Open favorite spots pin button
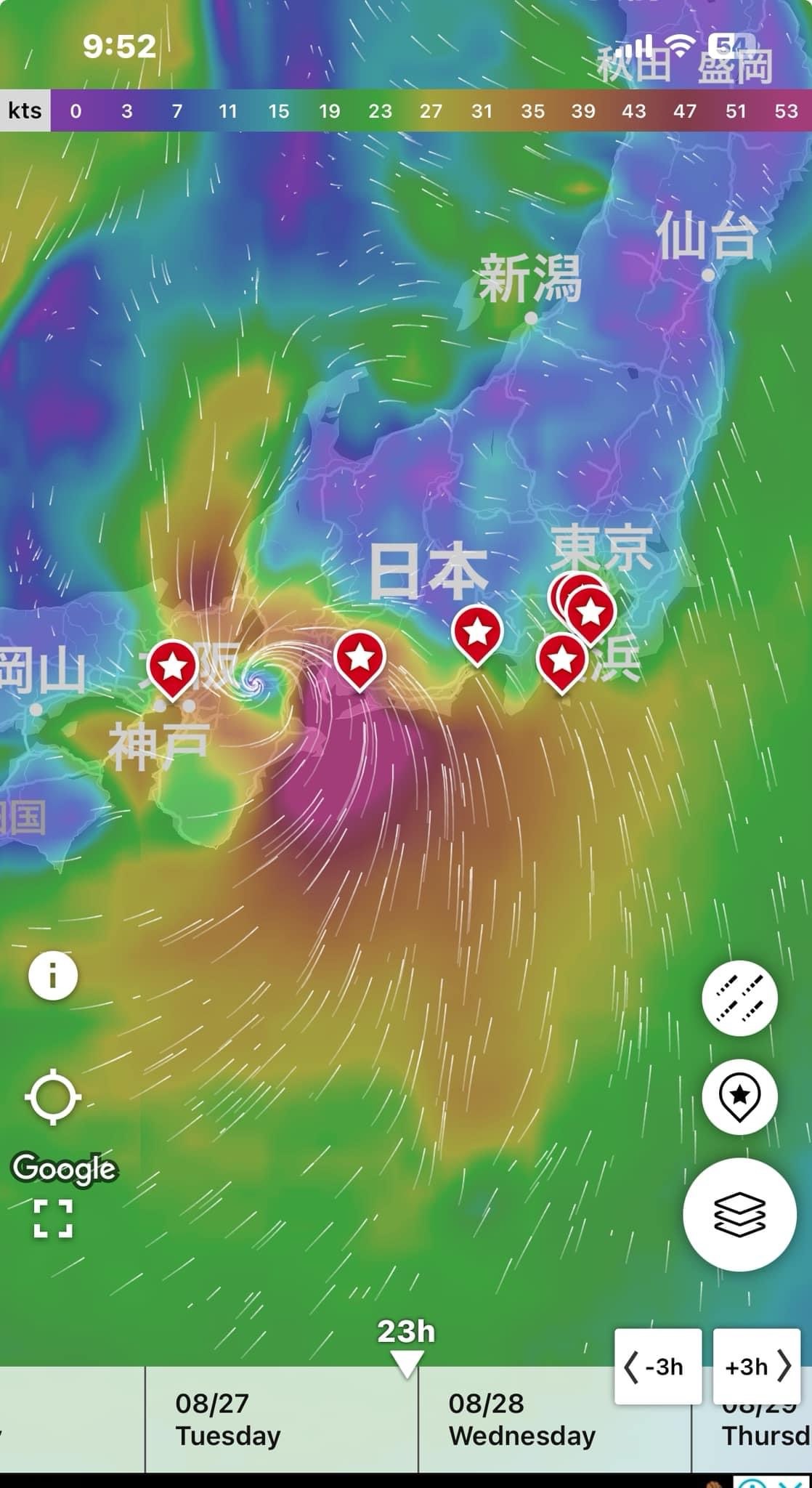Viewport: 812px width, 1488px height. click(x=739, y=1096)
